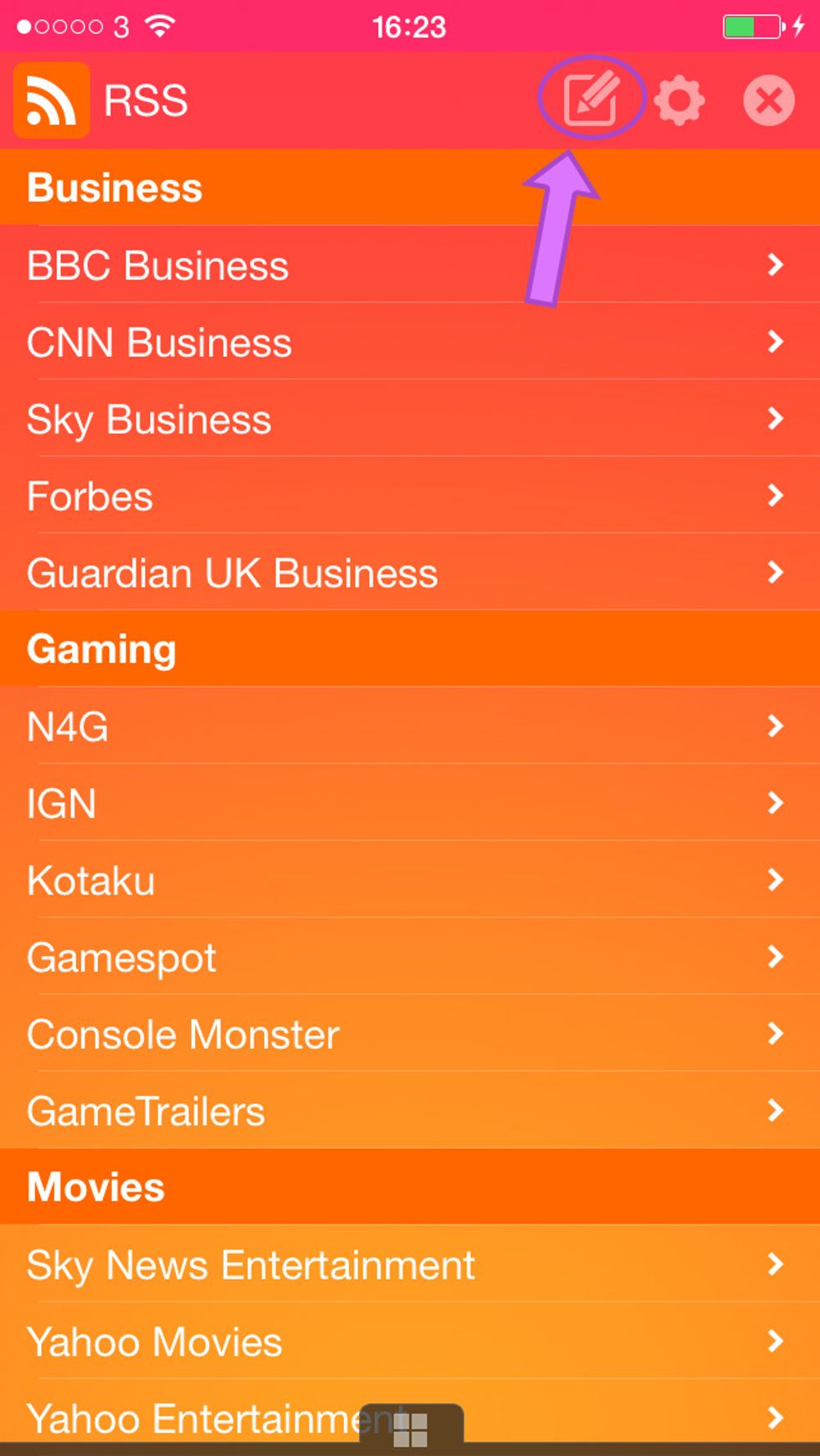820x1456 pixels.
Task: Open the N4G gaming feed
Action: 410,725
